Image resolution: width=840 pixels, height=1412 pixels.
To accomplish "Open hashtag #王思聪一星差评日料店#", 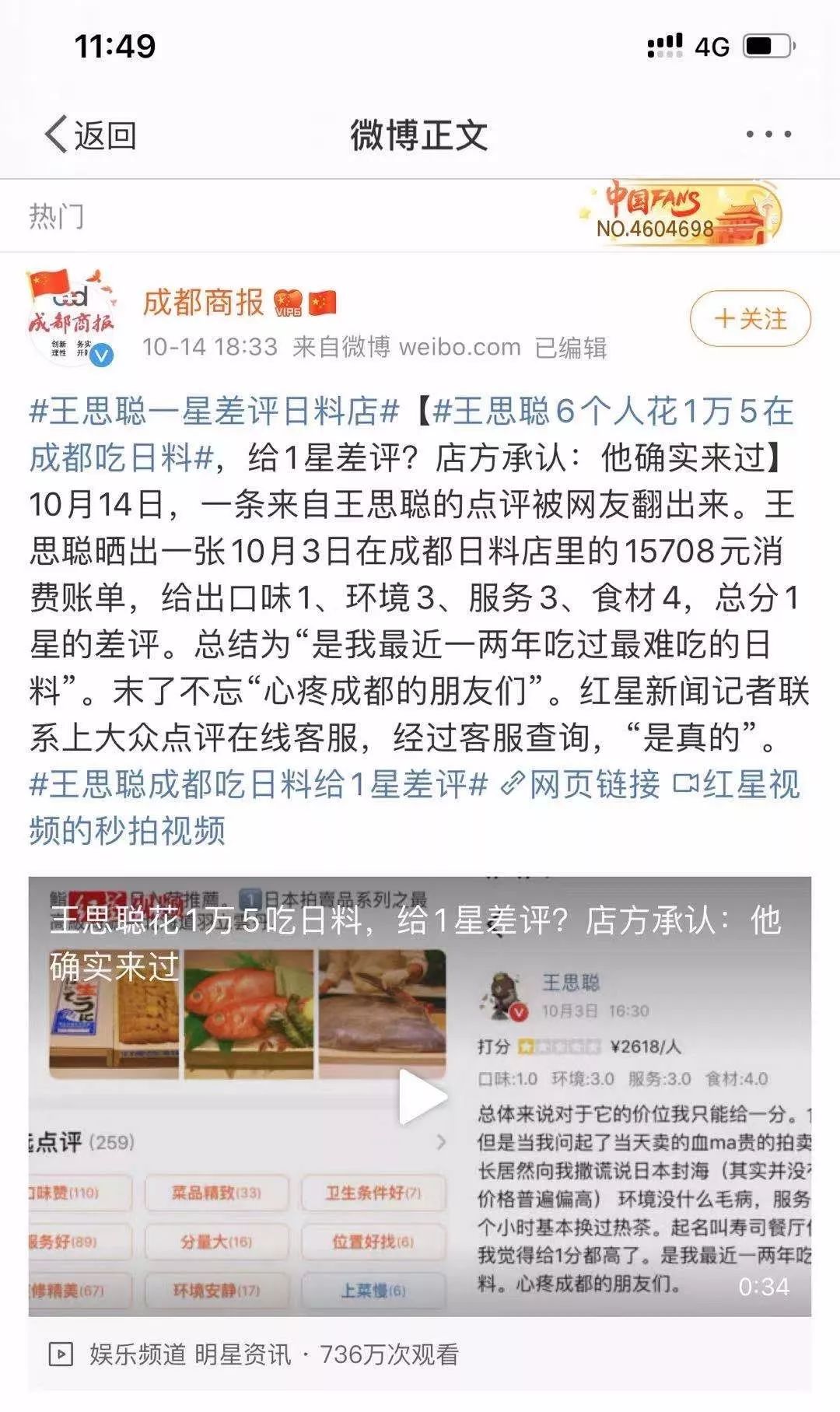I will click(x=214, y=412).
